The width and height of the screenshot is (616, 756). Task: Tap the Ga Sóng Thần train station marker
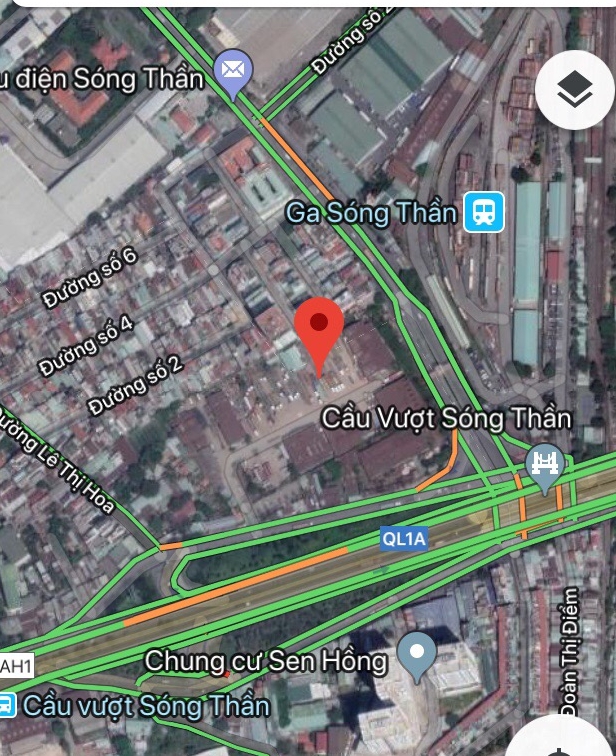point(485,212)
